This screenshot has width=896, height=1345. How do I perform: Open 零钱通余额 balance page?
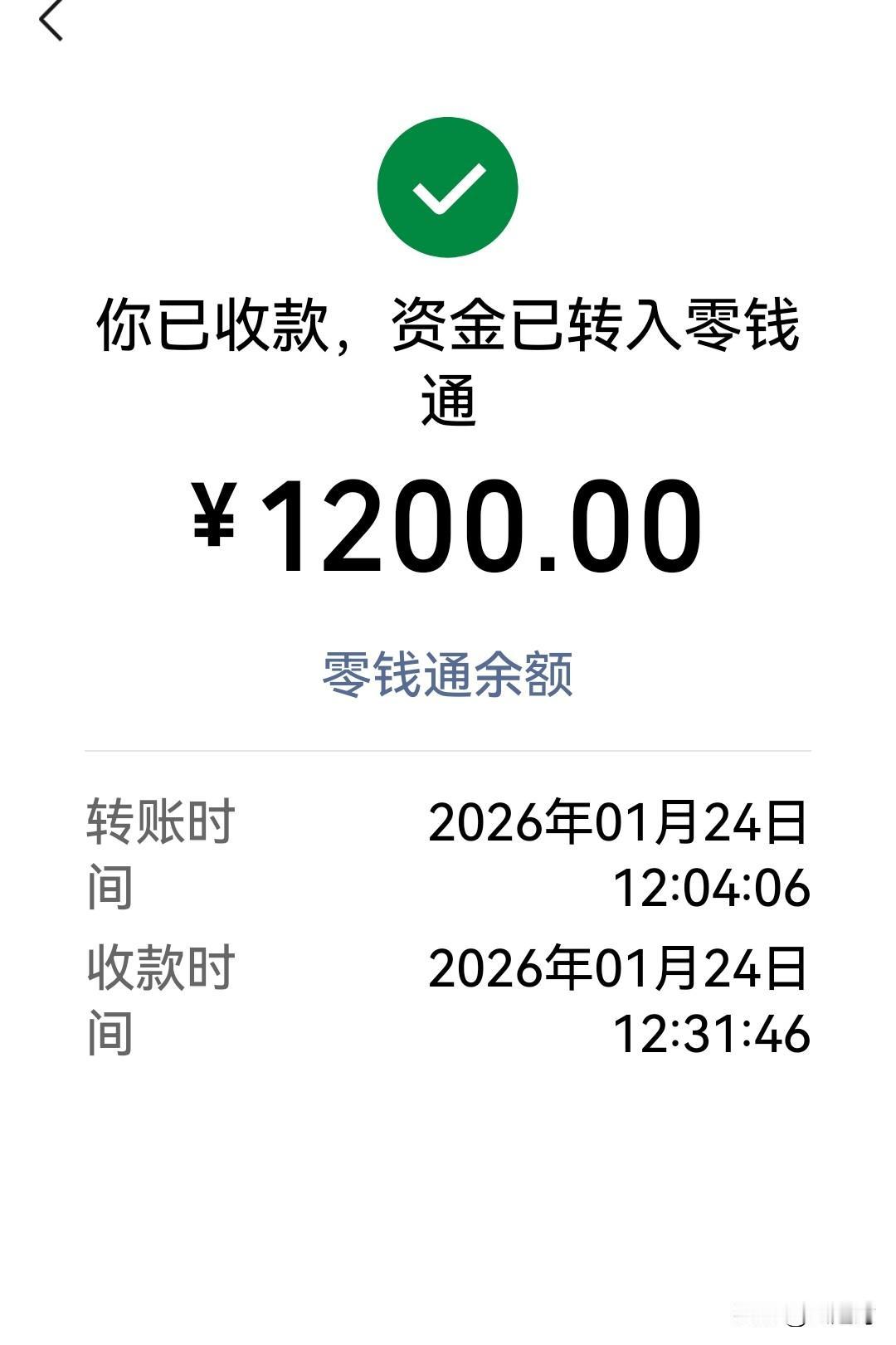click(x=448, y=674)
